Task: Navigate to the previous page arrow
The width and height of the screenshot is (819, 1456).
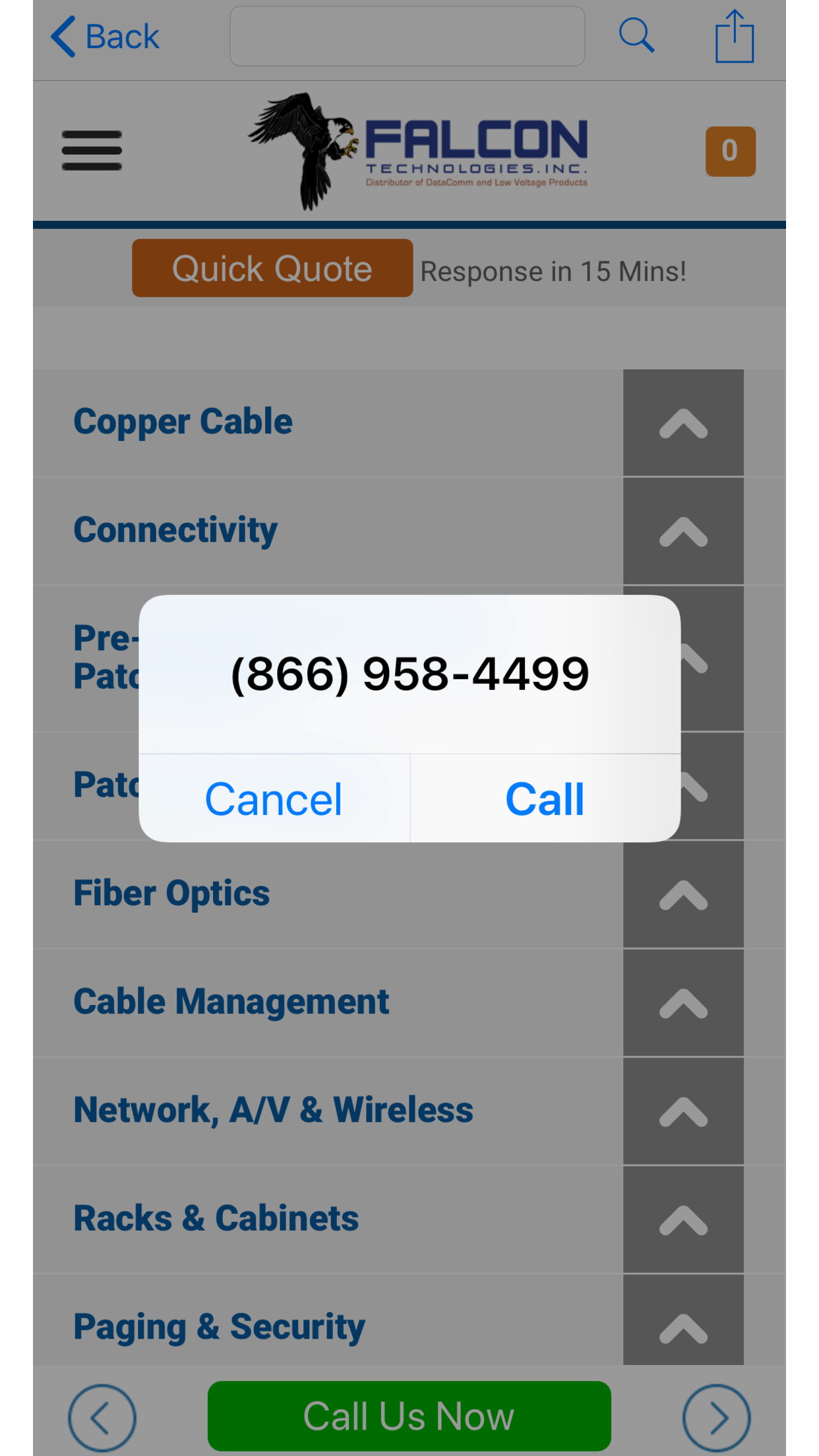Action: click(x=102, y=1418)
